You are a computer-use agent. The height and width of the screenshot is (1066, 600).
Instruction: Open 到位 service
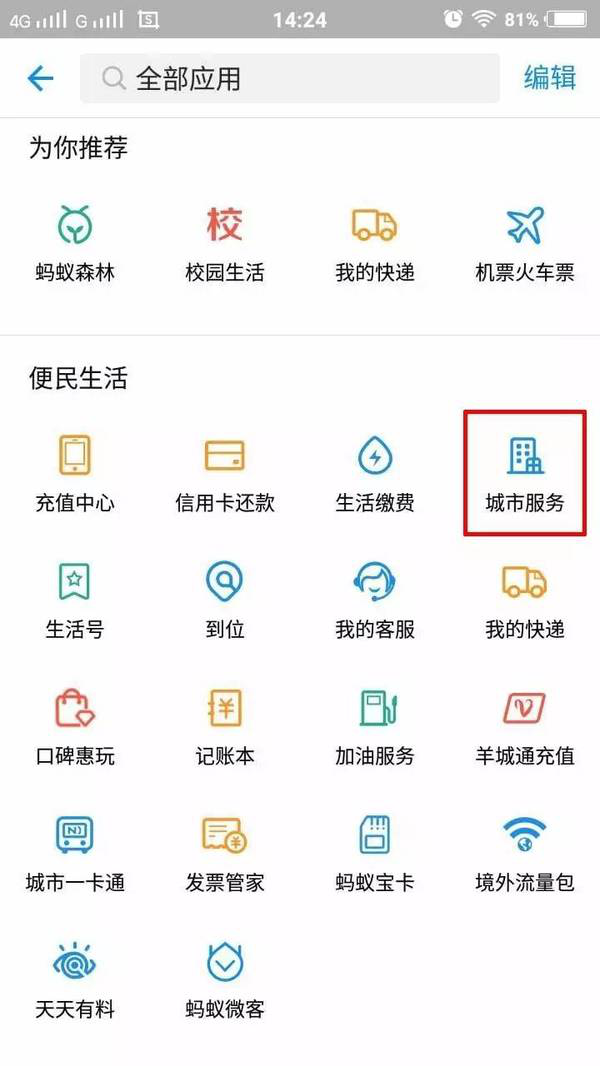(225, 600)
